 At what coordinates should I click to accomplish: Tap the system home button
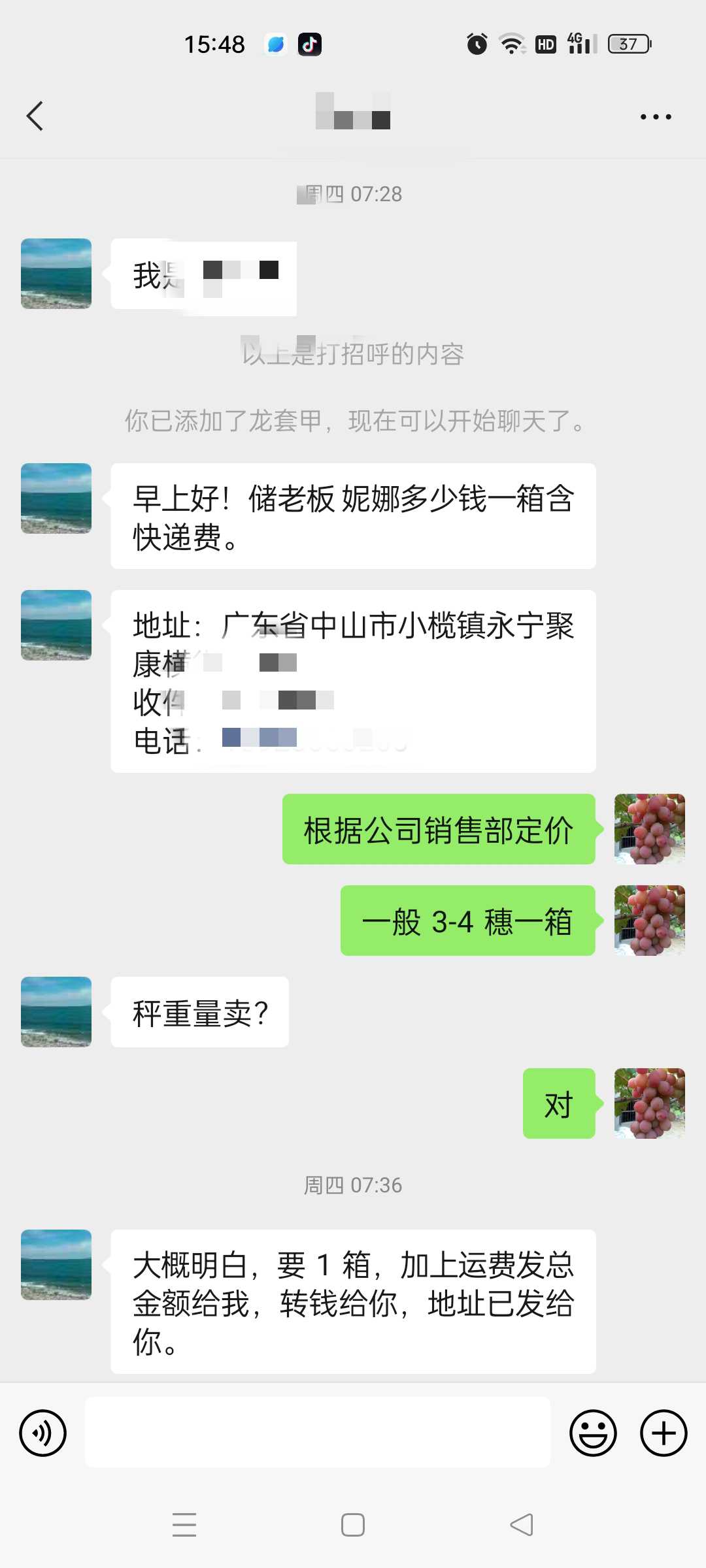(x=353, y=1525)
